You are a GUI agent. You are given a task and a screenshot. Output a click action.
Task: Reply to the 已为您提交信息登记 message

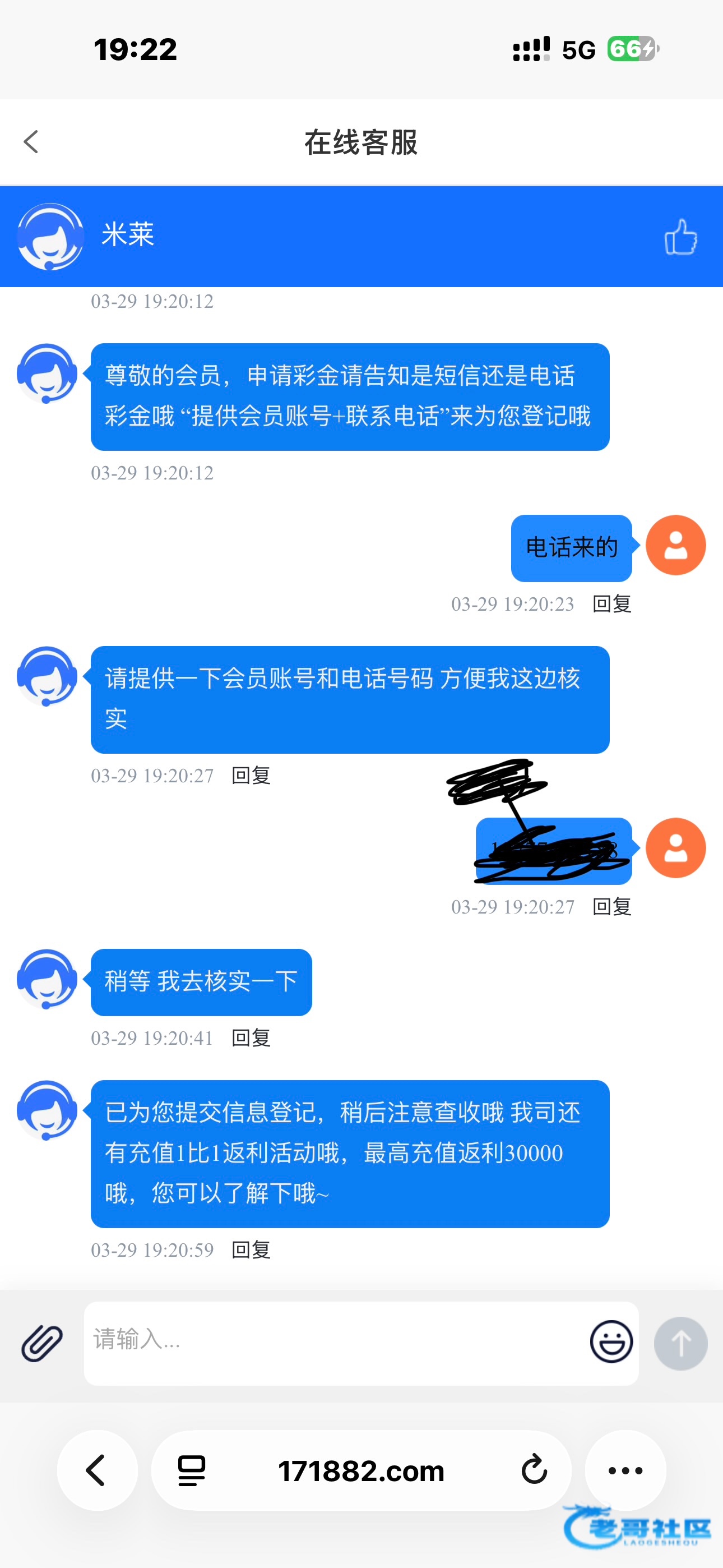[x=251, y=1249]
